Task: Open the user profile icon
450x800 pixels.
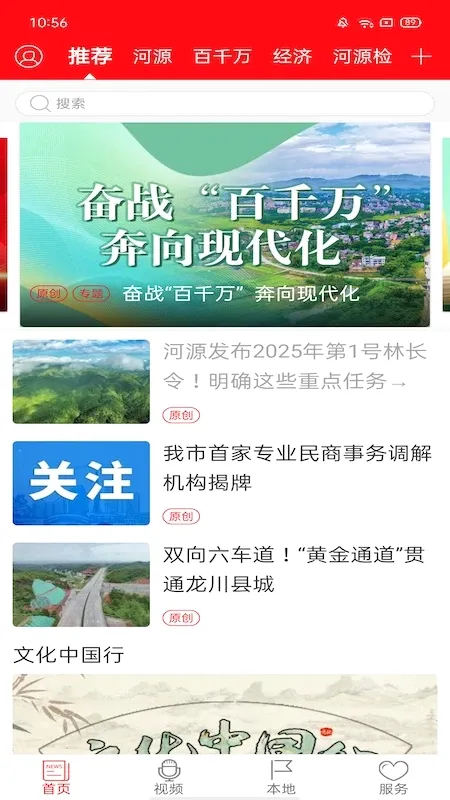Action: pos(29,57)
